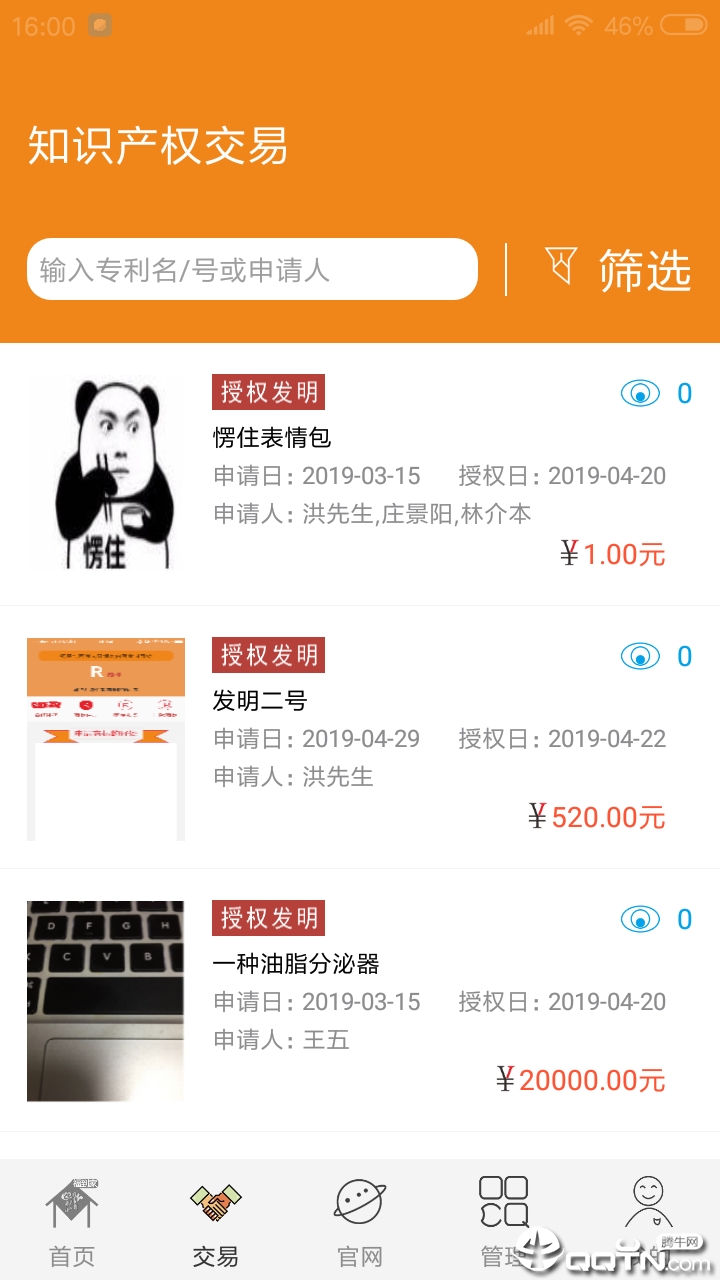The image size is (720, 1280).
Task: Tap the patent name search field
Action: point(252,269)
